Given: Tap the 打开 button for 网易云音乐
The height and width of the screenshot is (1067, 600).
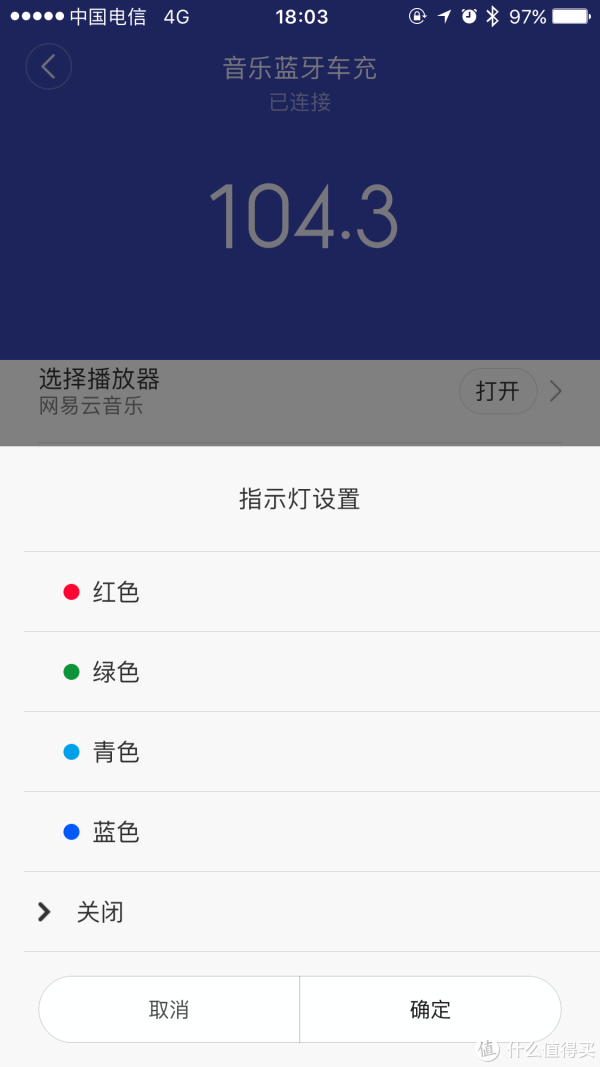Looking at the screenshot, I should (498, 391).
